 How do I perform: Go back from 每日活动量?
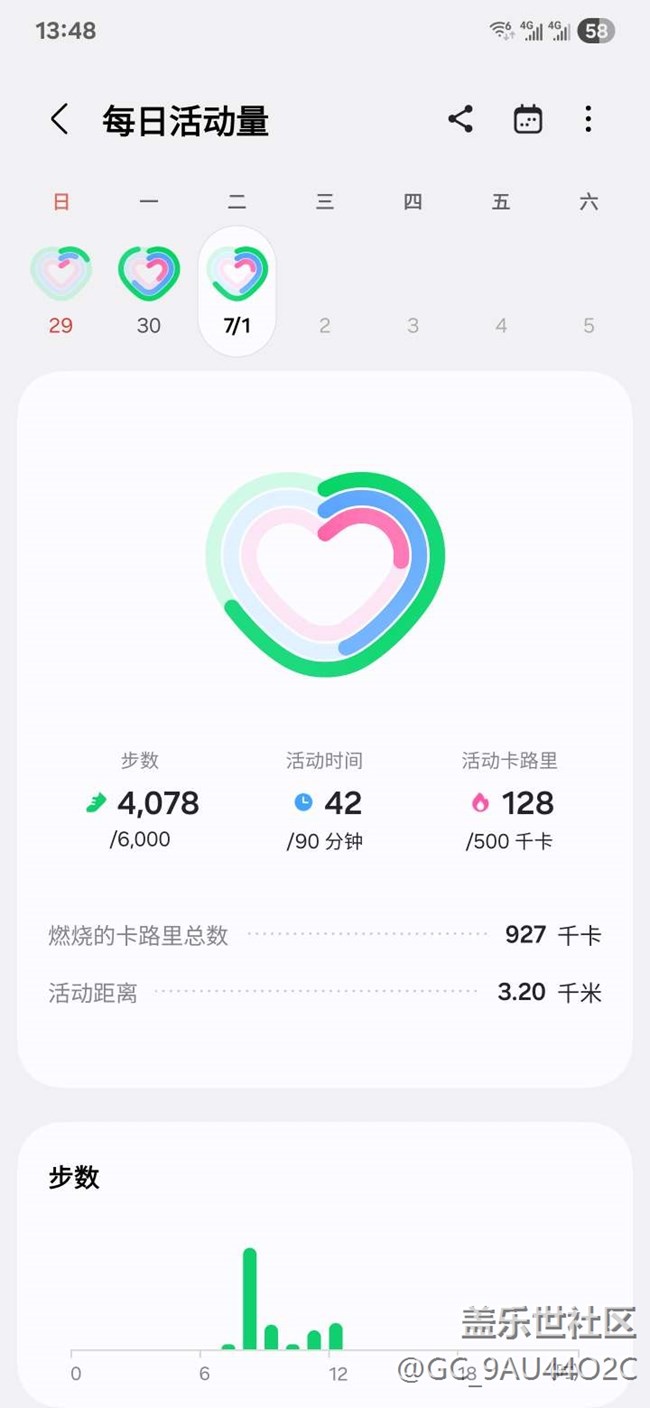pyautogui.click(x=60, y=120)
